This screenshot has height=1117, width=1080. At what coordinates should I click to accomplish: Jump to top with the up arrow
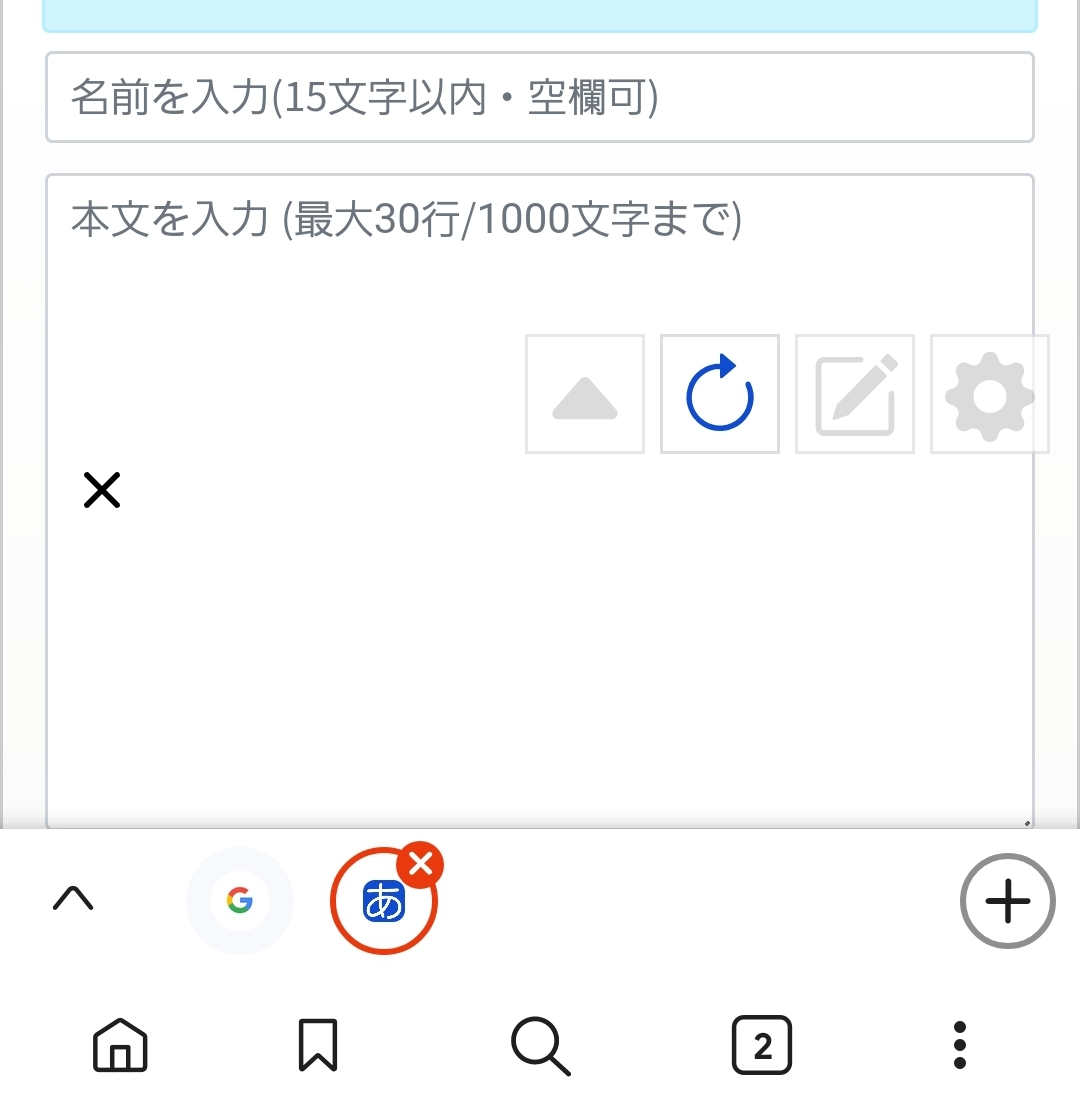point(585,394)
